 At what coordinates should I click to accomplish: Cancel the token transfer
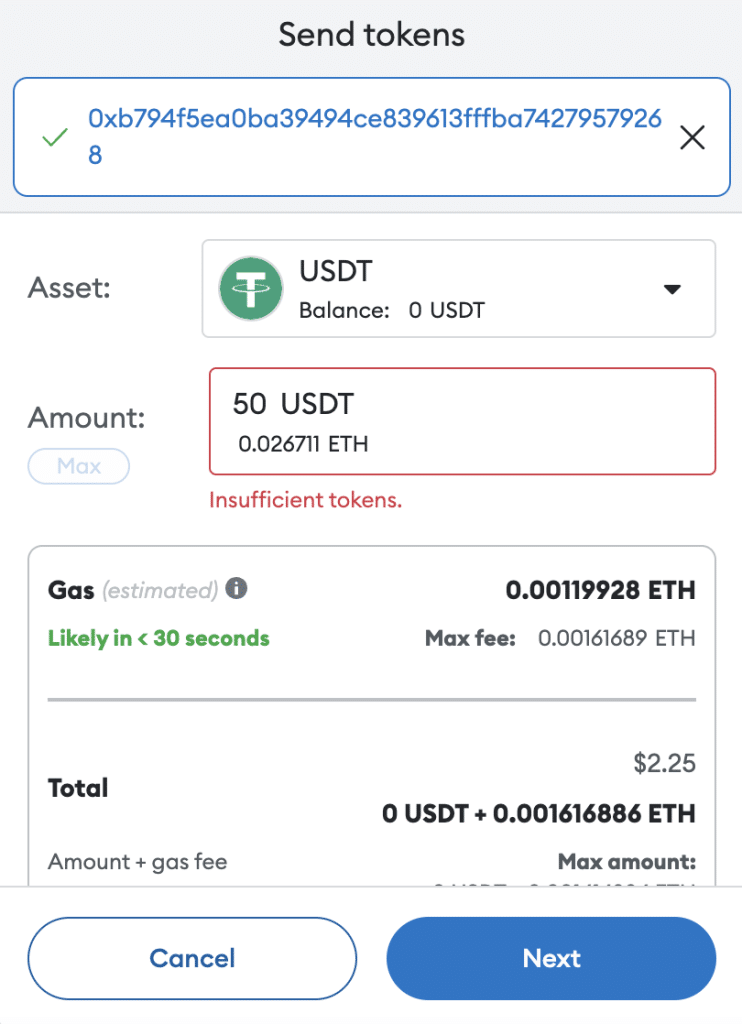191,958
